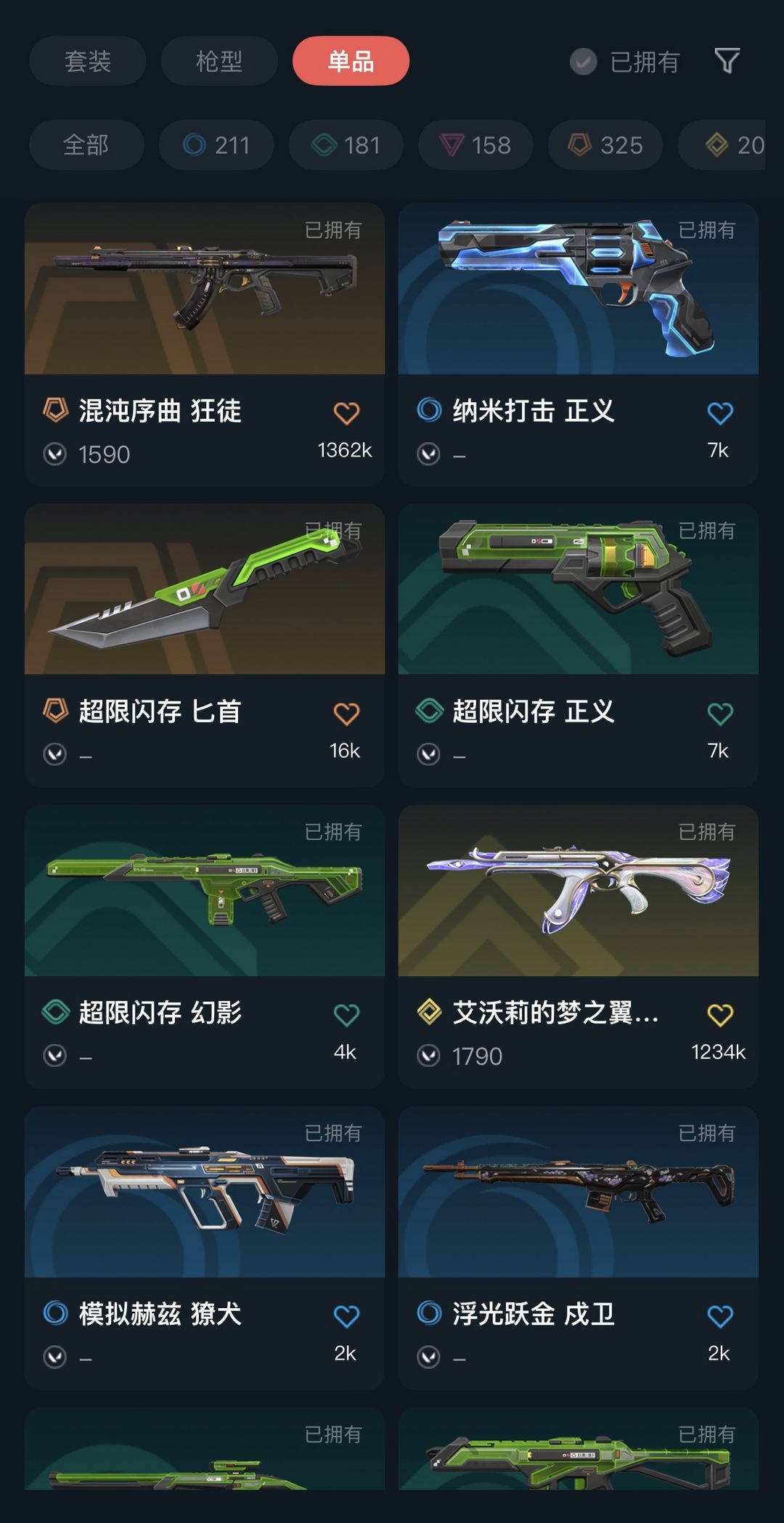Favorite the 浮光跃金 戍卫 skin
784x1523 pixels.
pos(719,1316)
